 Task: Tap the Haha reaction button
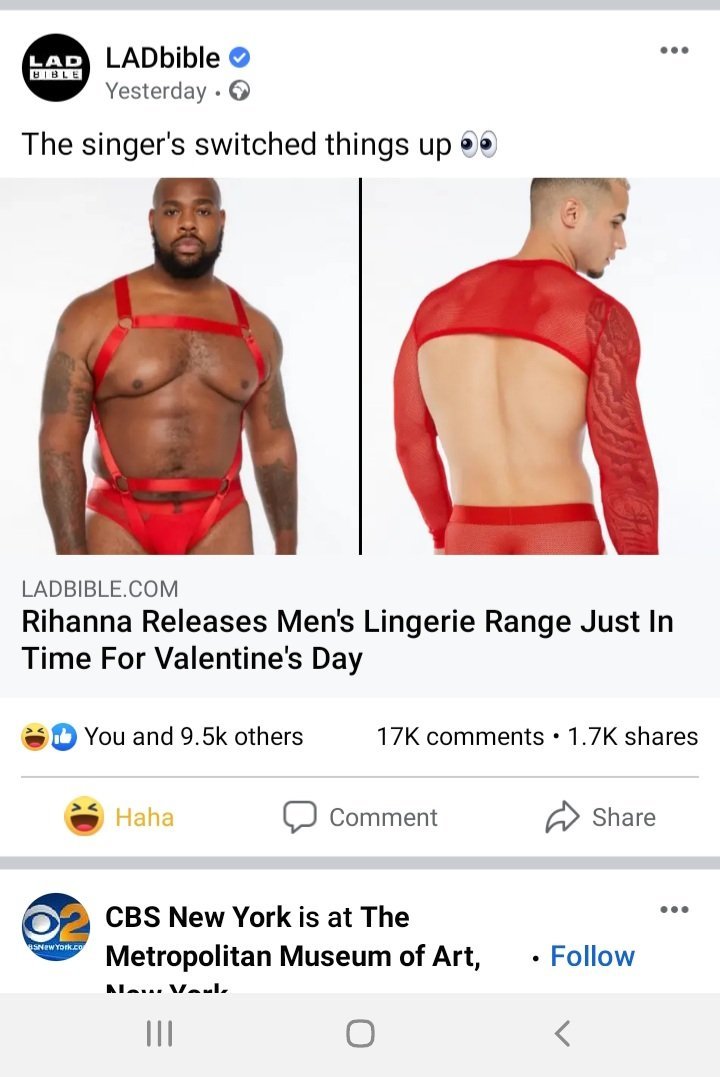tap(120, 817)
